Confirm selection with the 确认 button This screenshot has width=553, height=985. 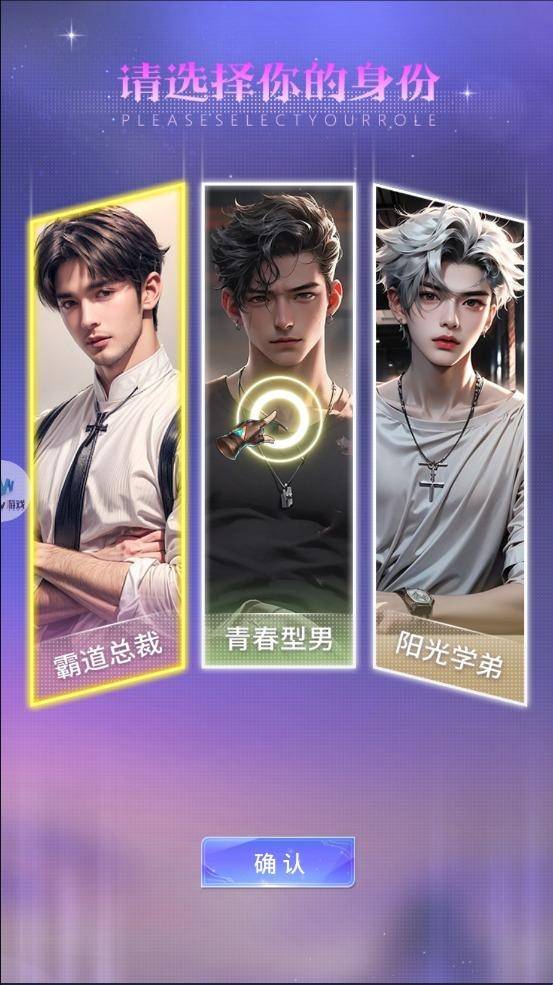point(278,862)
